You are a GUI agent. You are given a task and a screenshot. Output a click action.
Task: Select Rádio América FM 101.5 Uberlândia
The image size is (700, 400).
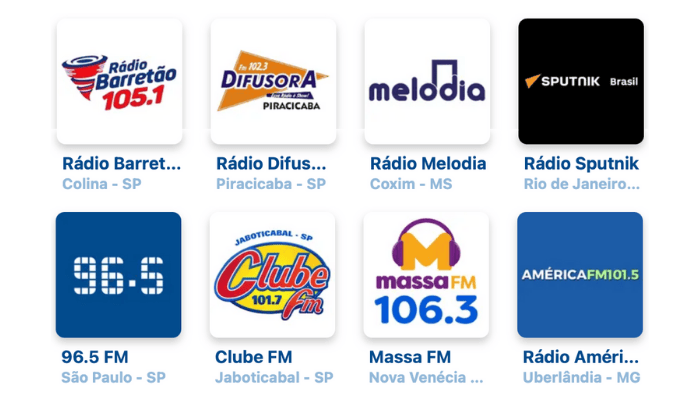[x=581, y=275]
